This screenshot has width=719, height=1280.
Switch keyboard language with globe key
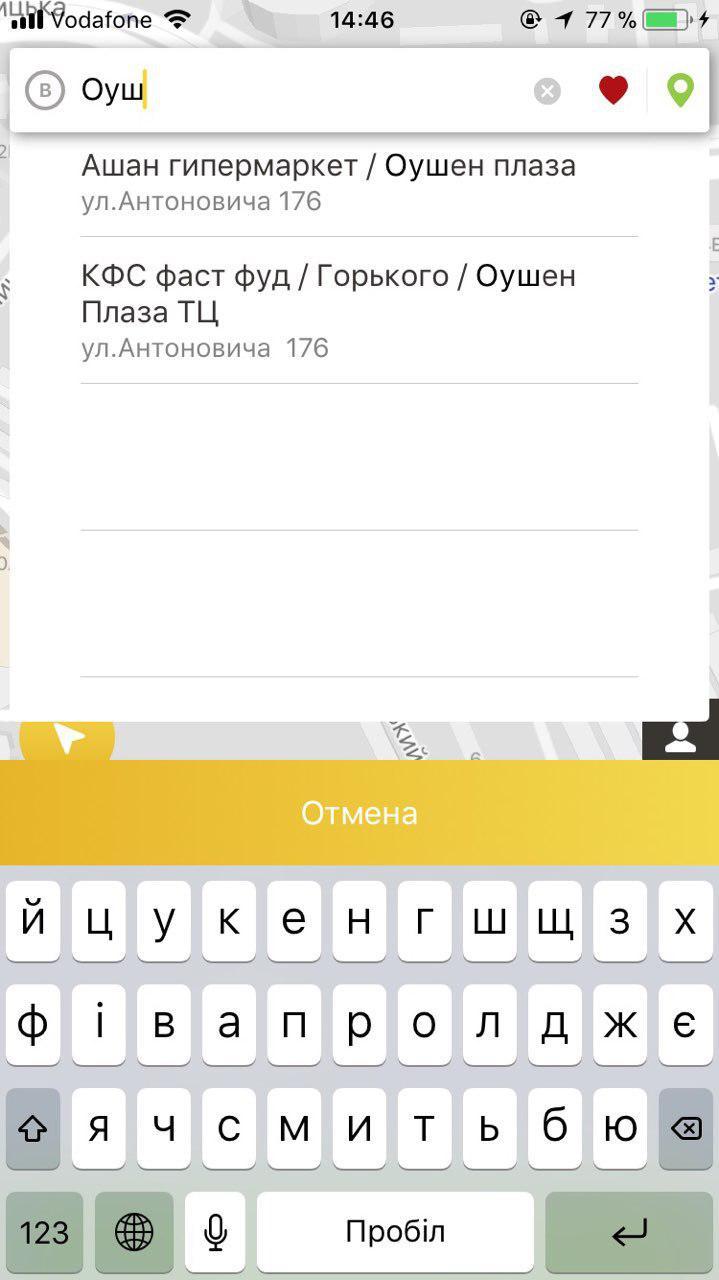point(134,1232)
